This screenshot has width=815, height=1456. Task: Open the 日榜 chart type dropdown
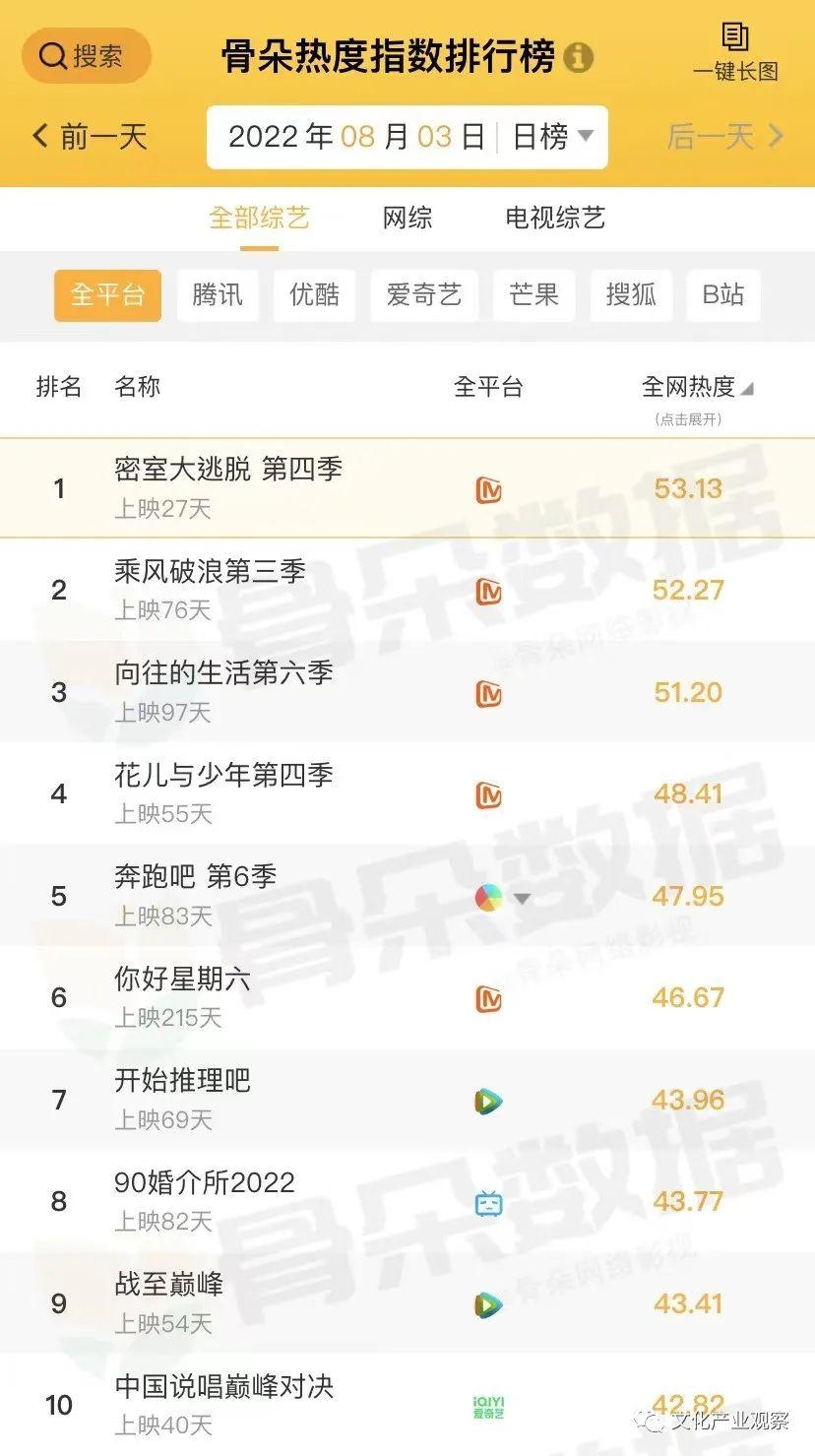click(552, 137)
